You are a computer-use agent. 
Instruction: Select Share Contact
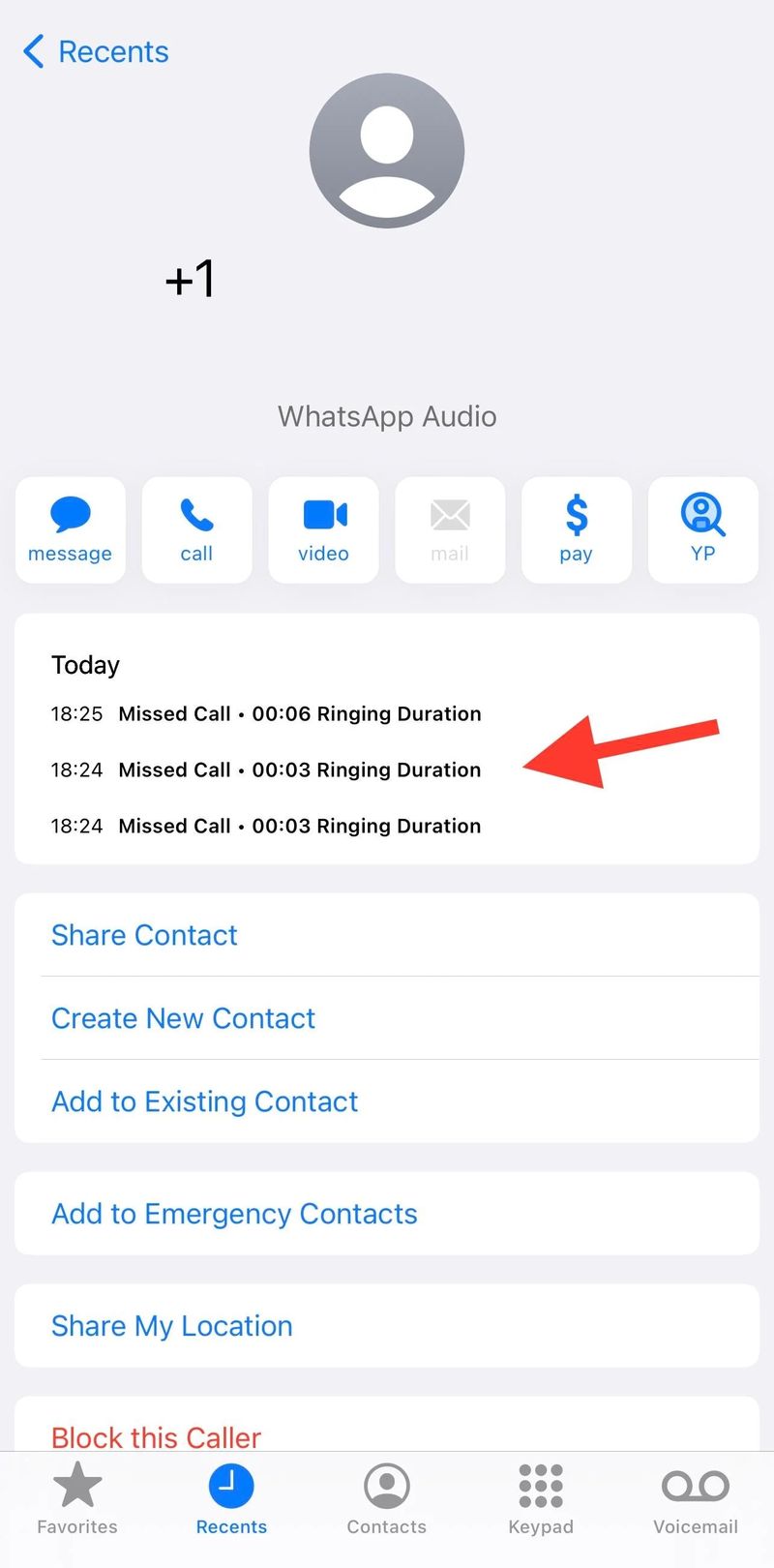pyautogui.click(x=144, y=935)
